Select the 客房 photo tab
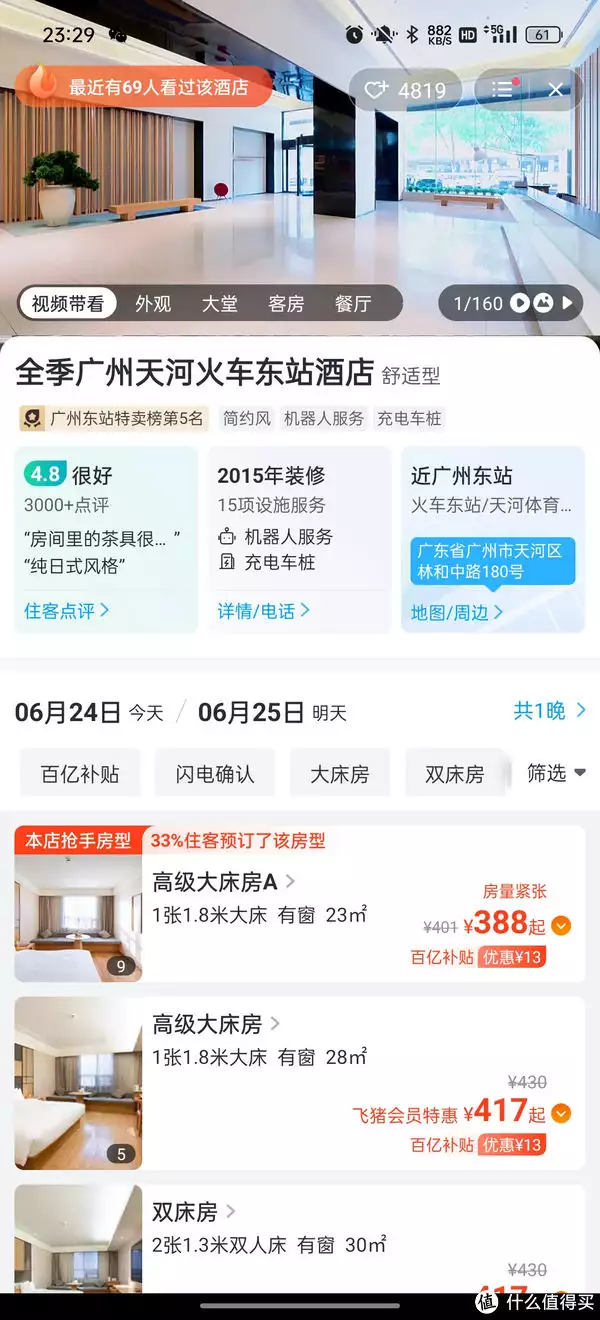 [286, 304]
